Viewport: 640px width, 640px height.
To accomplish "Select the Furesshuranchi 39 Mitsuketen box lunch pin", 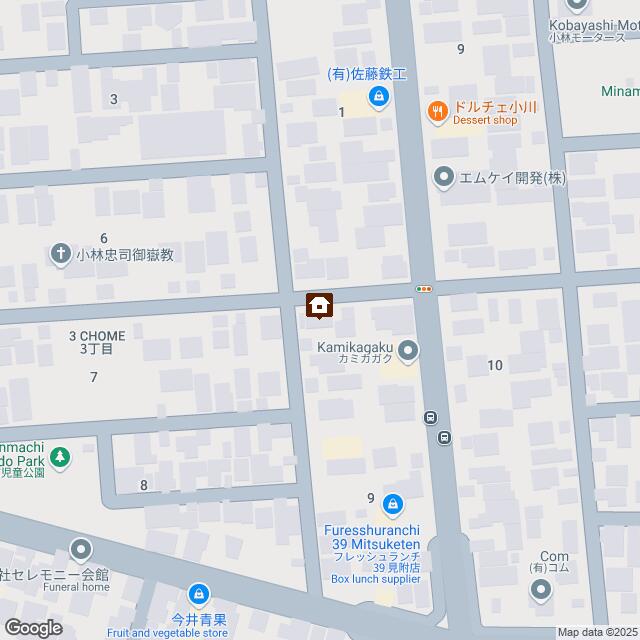I will [393, 504].
